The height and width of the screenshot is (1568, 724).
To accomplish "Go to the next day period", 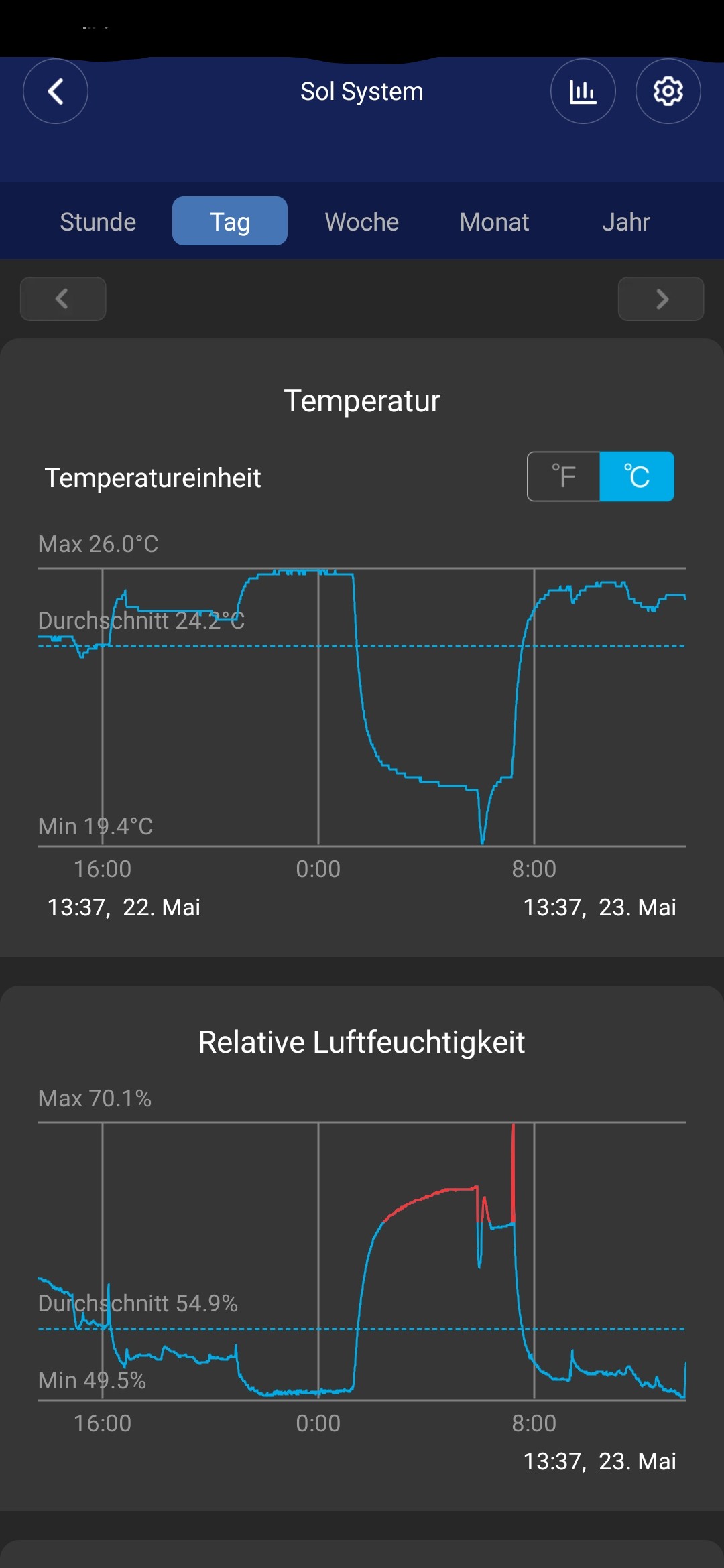I will point(661,299).
